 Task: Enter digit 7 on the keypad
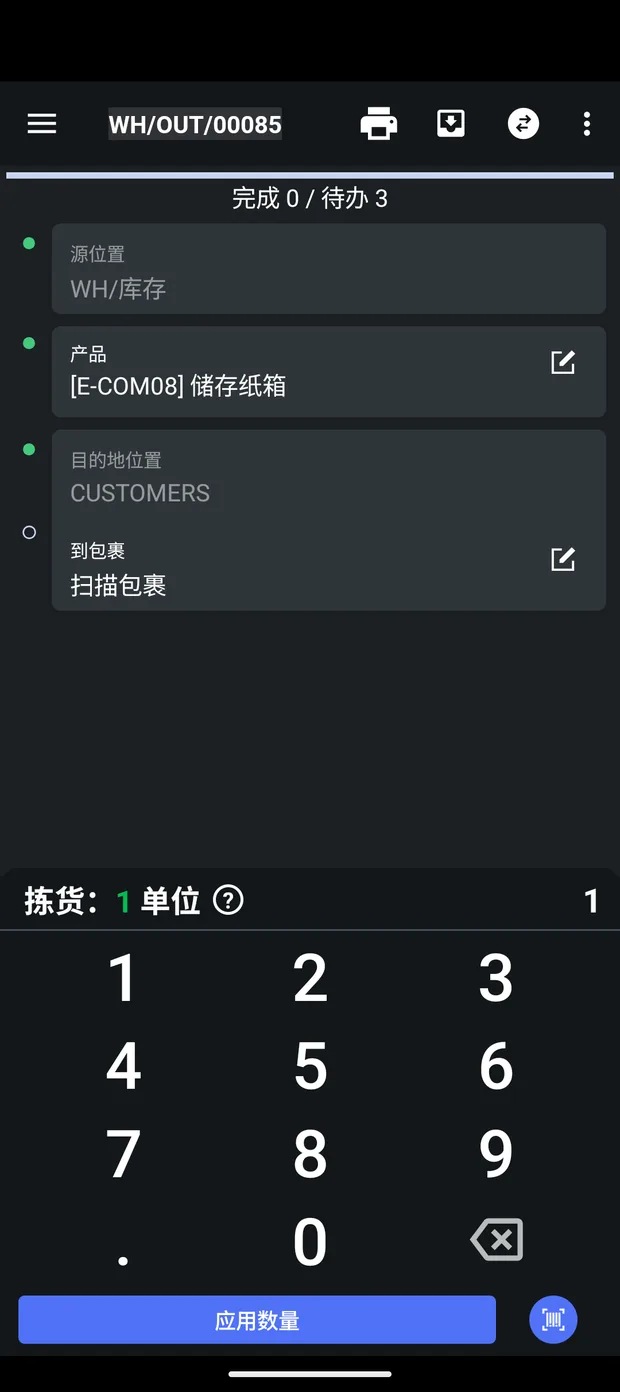(x=123, y=1153)
